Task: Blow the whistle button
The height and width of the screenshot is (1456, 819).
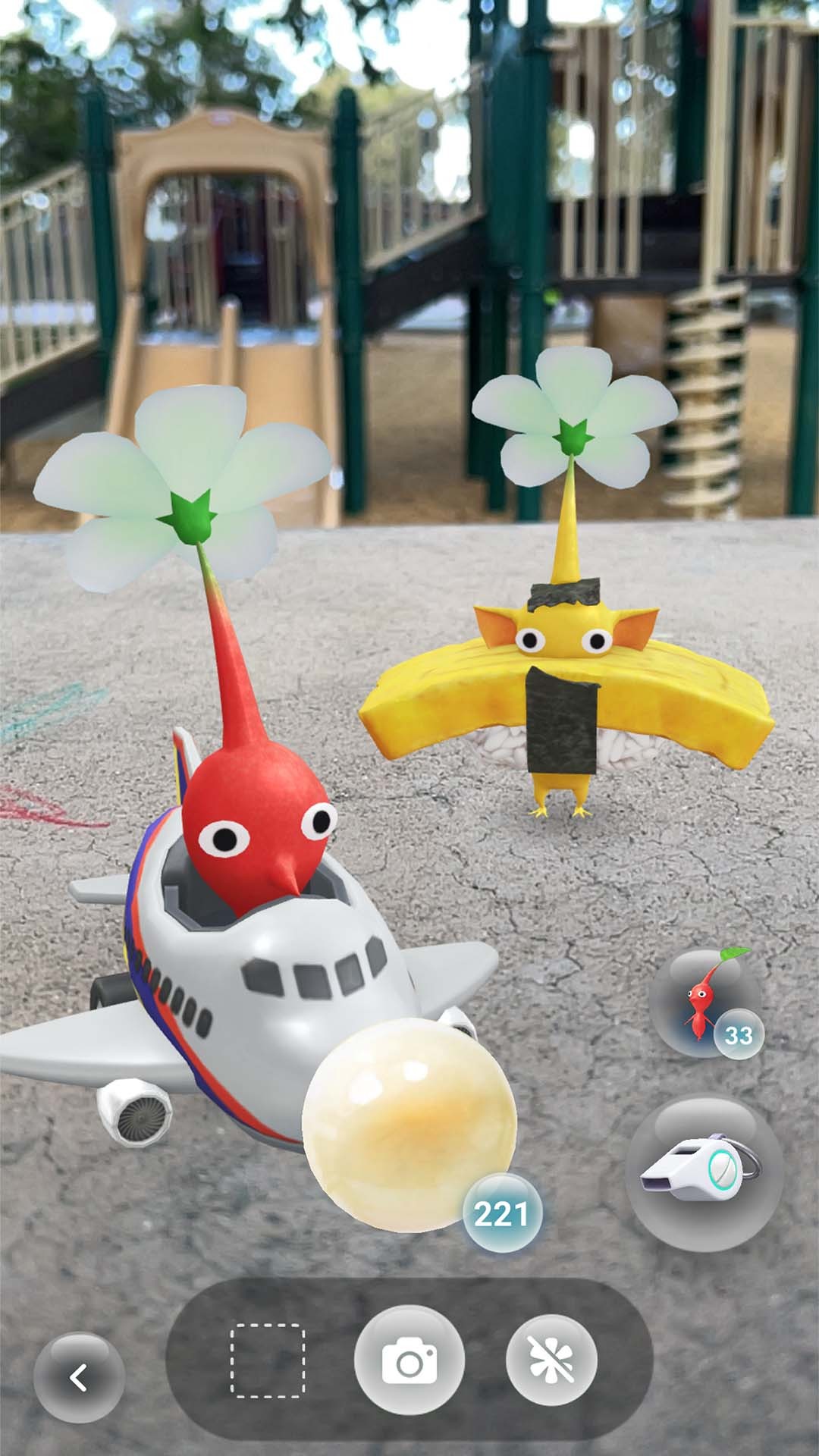Action: coord(702,1173)
